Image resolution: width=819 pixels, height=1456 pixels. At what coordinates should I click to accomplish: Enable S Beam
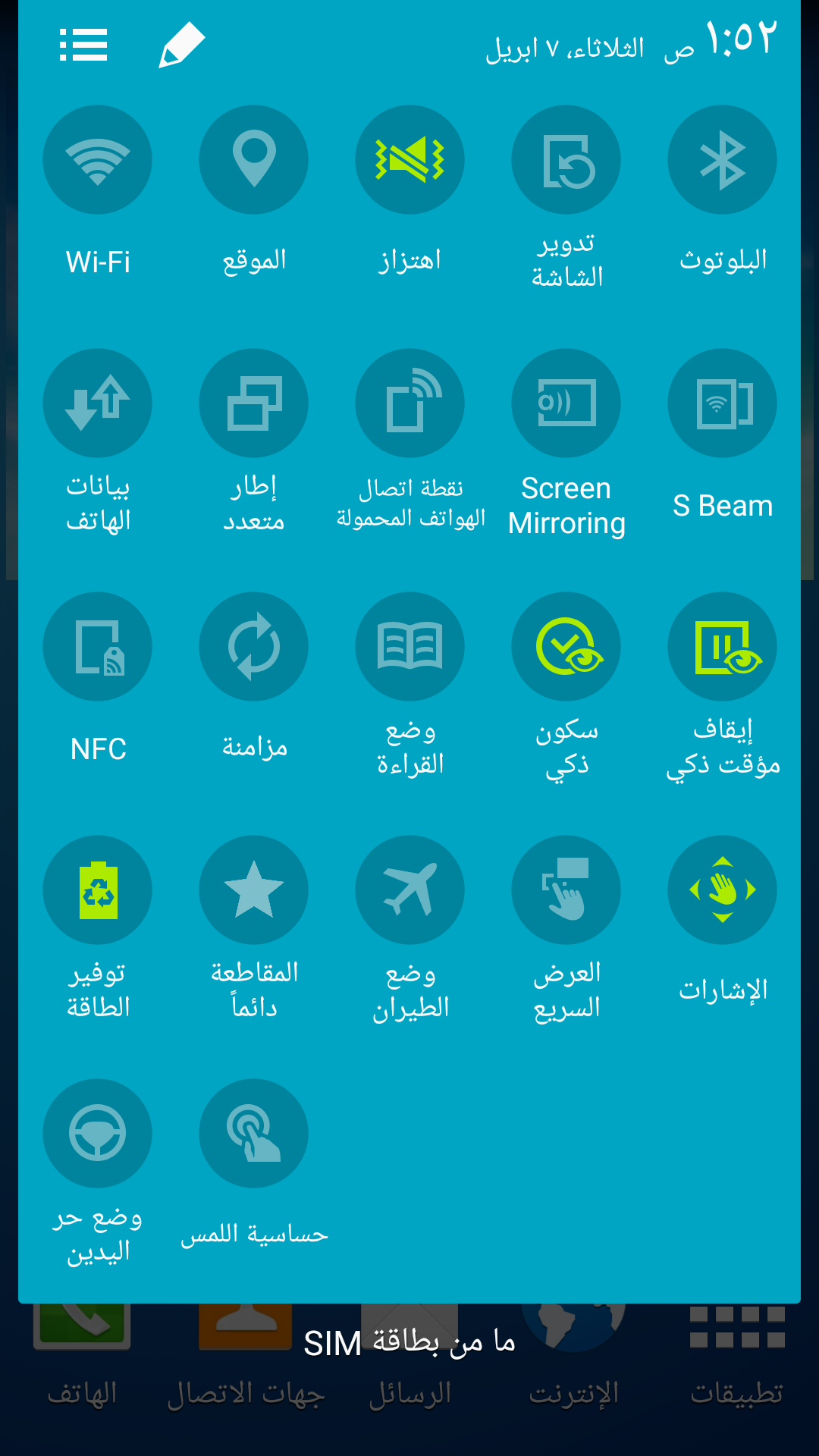(x=723, y=403)
